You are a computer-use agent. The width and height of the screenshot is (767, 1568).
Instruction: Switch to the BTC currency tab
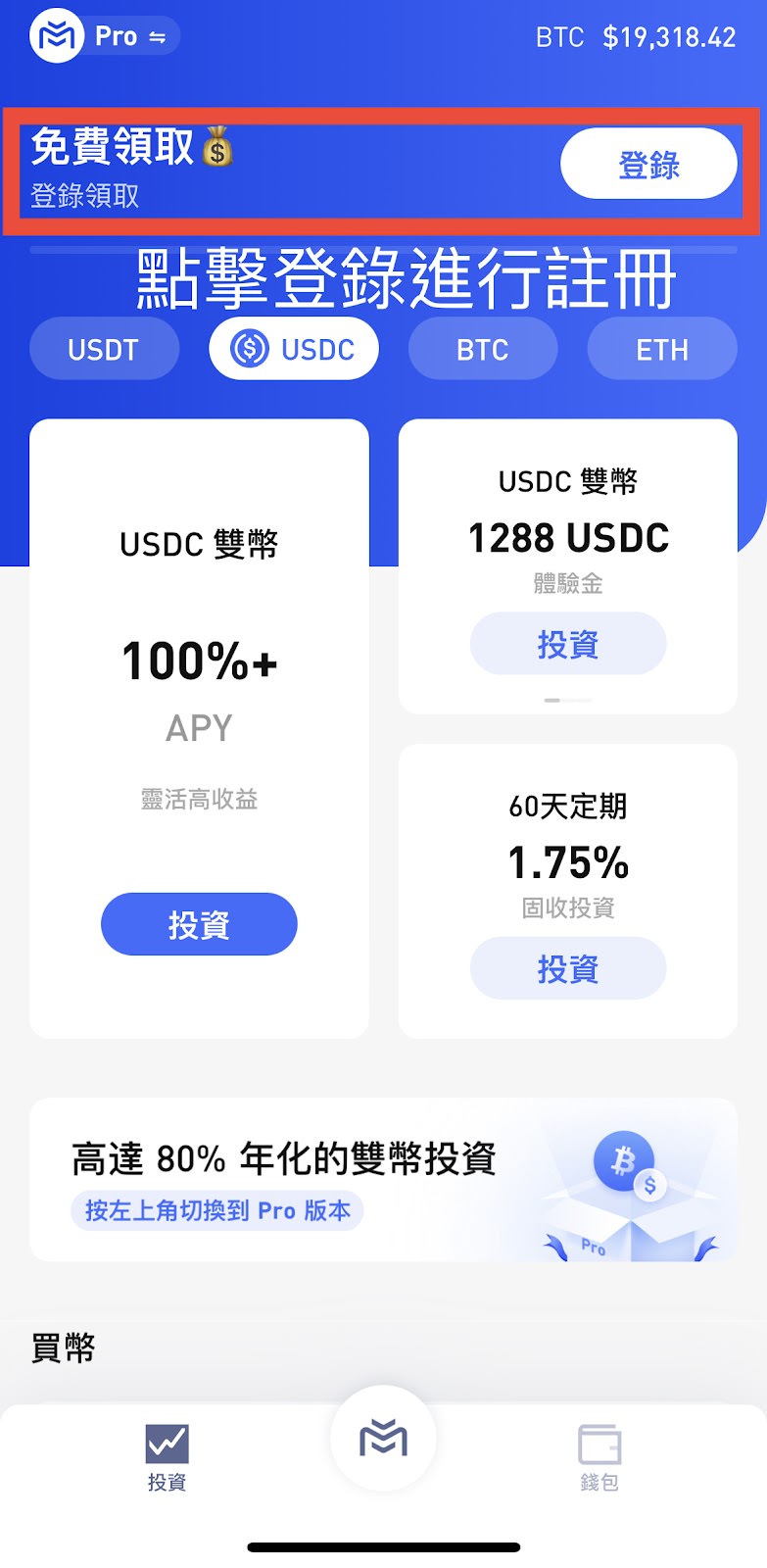(x=483, y=349)
